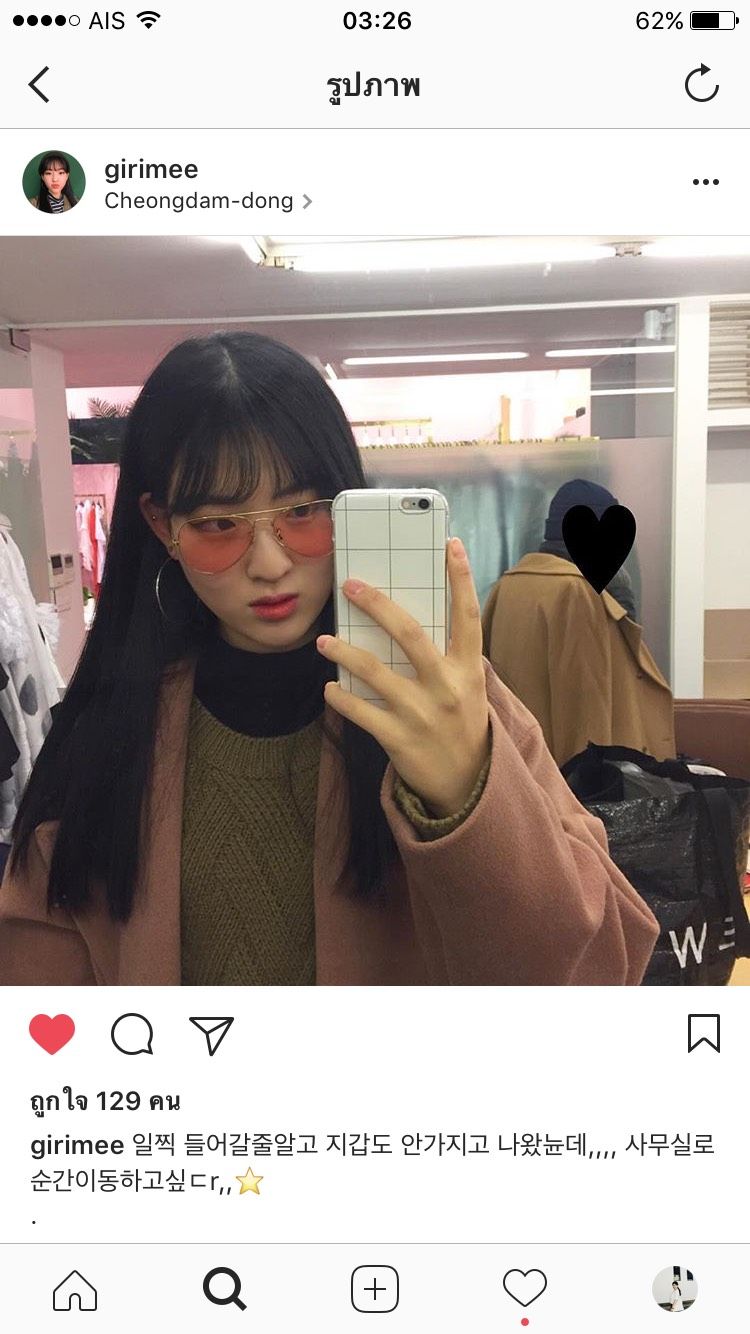Refresh the post with the reload icon
The image size is (750, 1334).
click(x=702, y=84)
